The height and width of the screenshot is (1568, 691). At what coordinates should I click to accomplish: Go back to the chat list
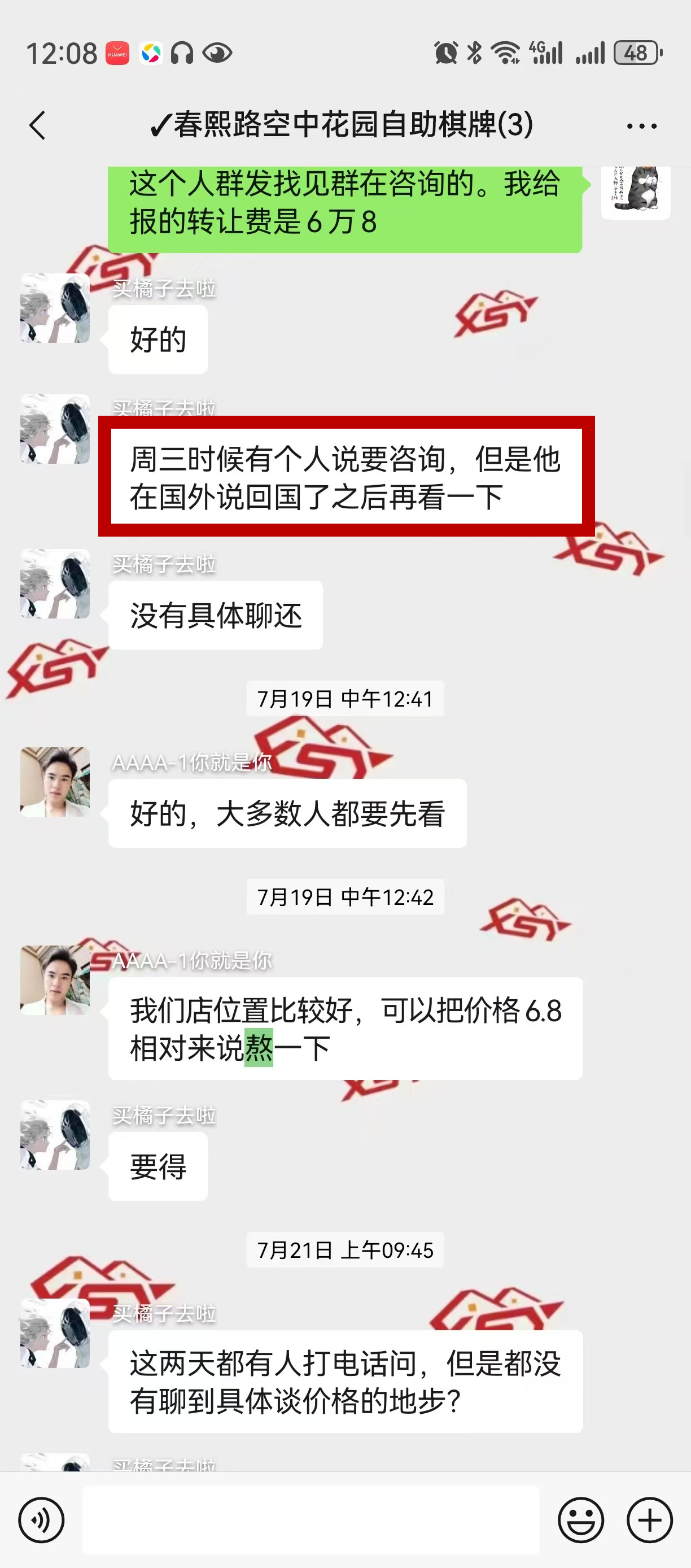[38, 125]
